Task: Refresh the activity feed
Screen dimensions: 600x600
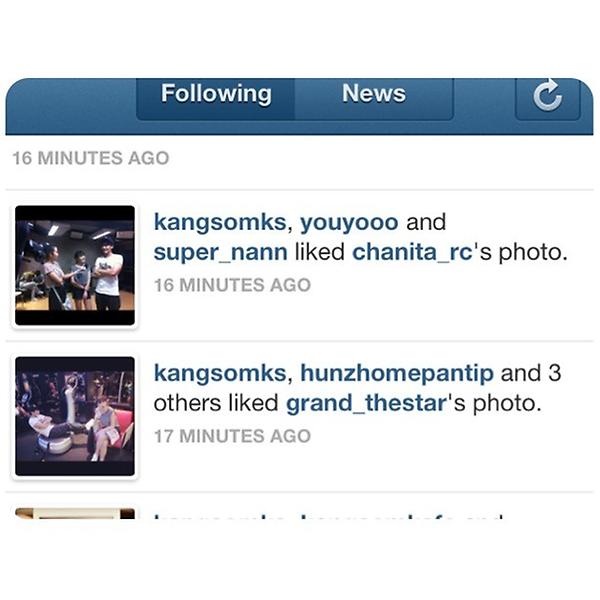Action: pos(546,96)
